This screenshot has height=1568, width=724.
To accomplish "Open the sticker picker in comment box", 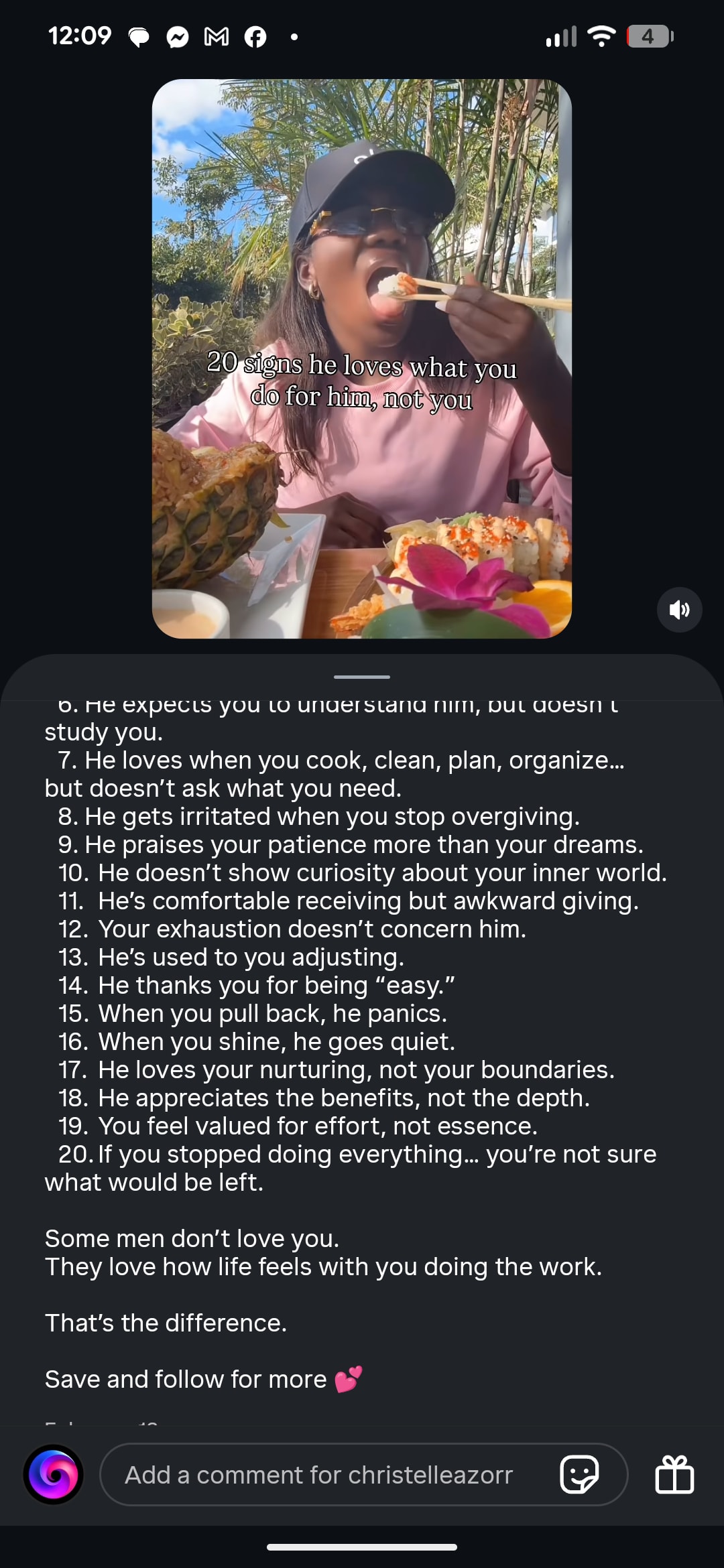I will point(579,1474).
